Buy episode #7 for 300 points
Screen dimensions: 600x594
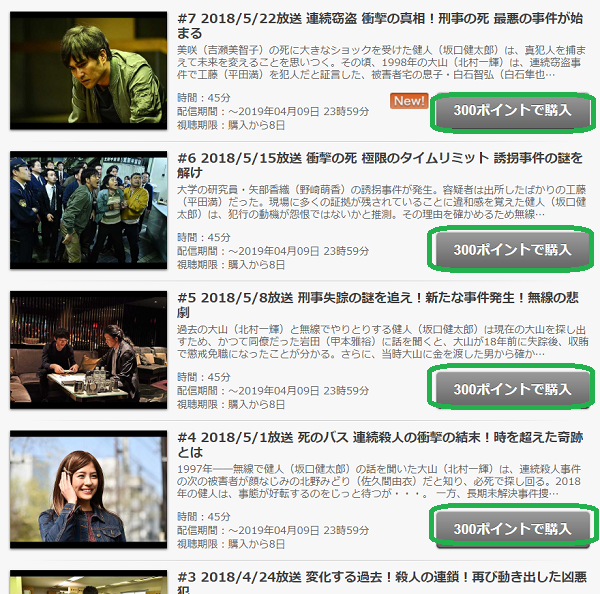pos(512,111)
